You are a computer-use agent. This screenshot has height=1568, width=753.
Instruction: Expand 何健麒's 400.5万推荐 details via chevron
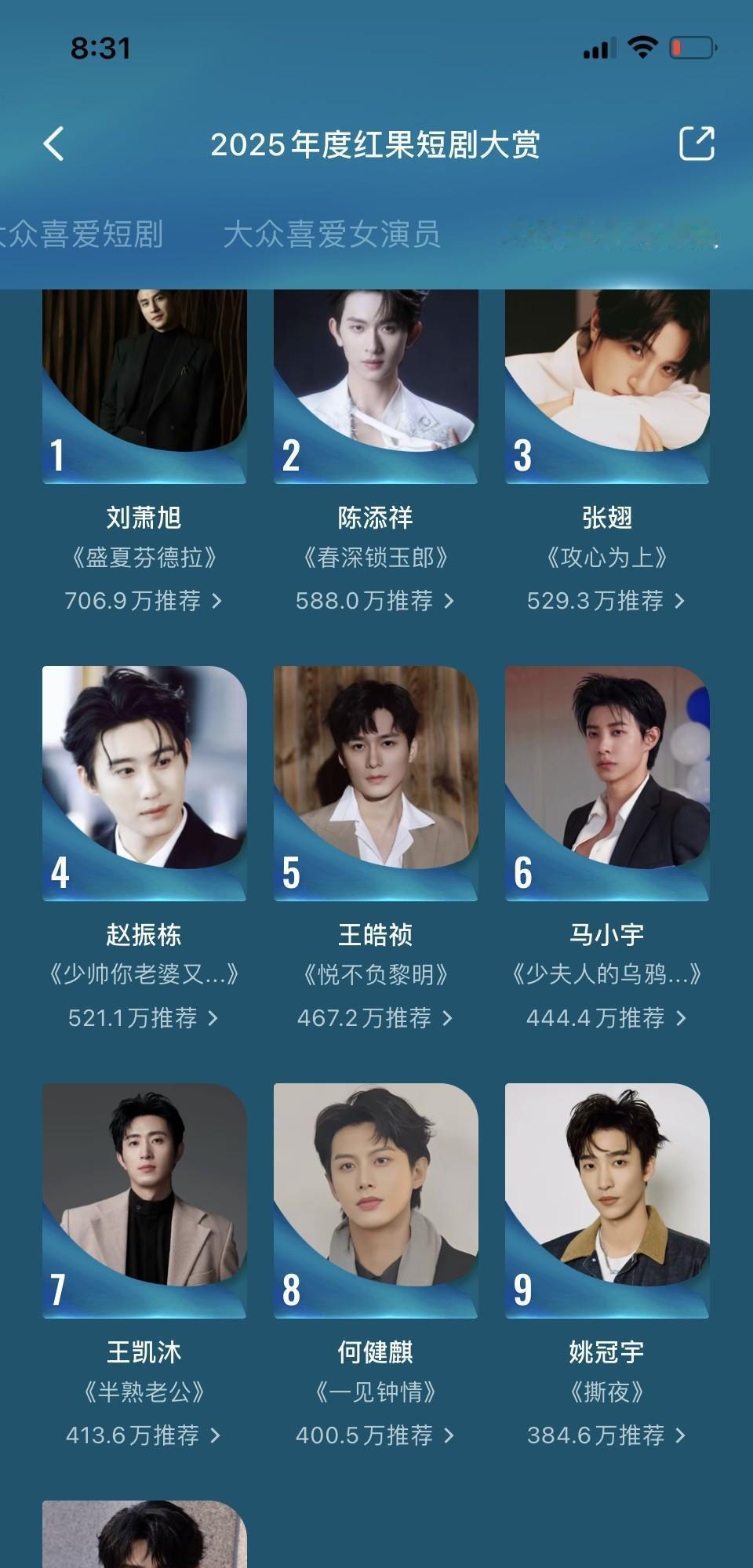coord(449,1435)
